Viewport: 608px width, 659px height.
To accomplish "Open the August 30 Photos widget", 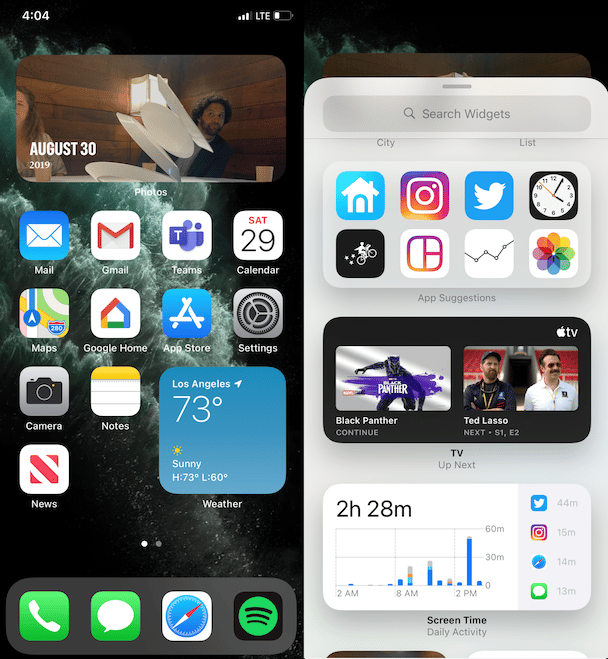I will pos(151,118).
